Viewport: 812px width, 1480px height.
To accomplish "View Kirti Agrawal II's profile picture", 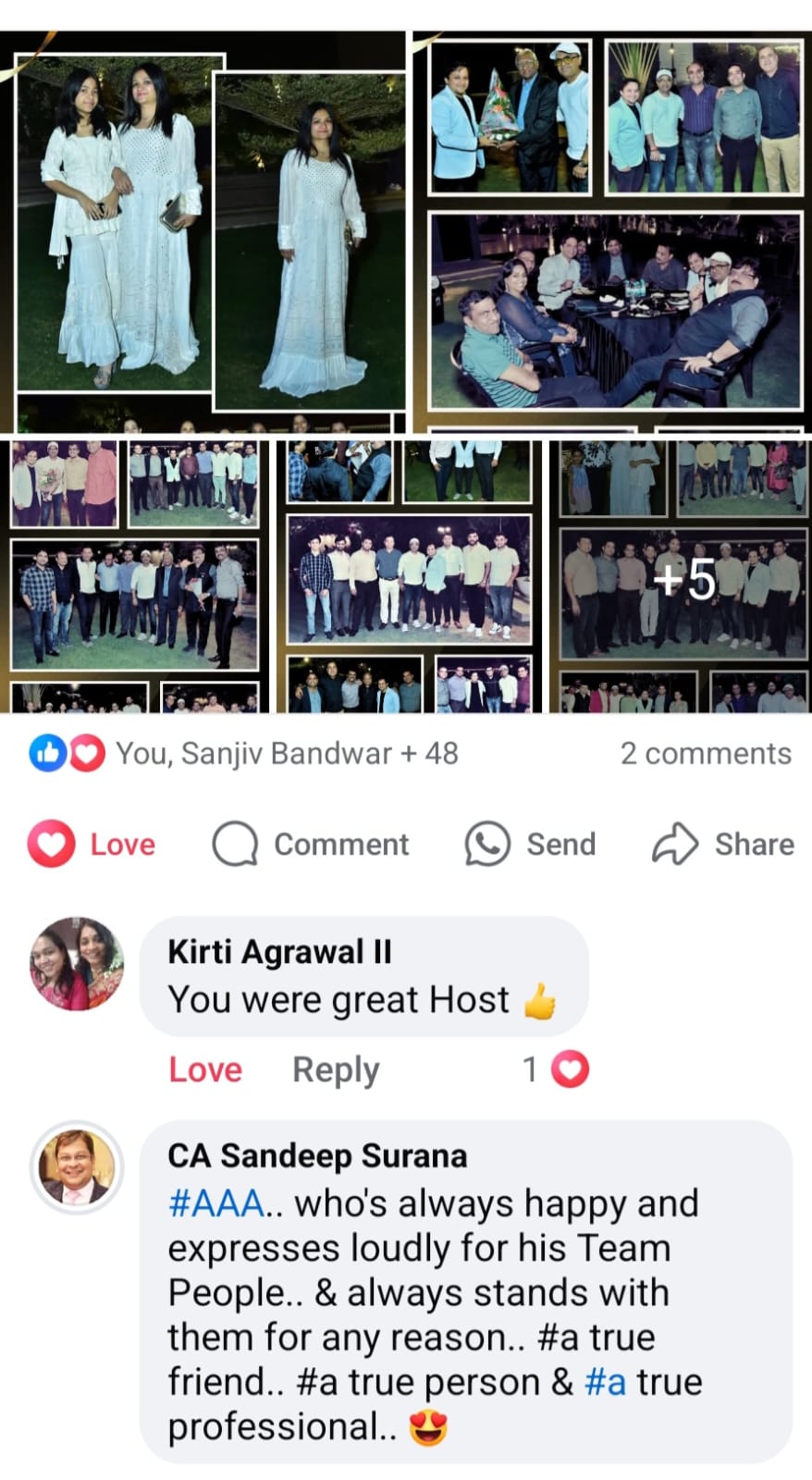I will click(x=77, y=964).
